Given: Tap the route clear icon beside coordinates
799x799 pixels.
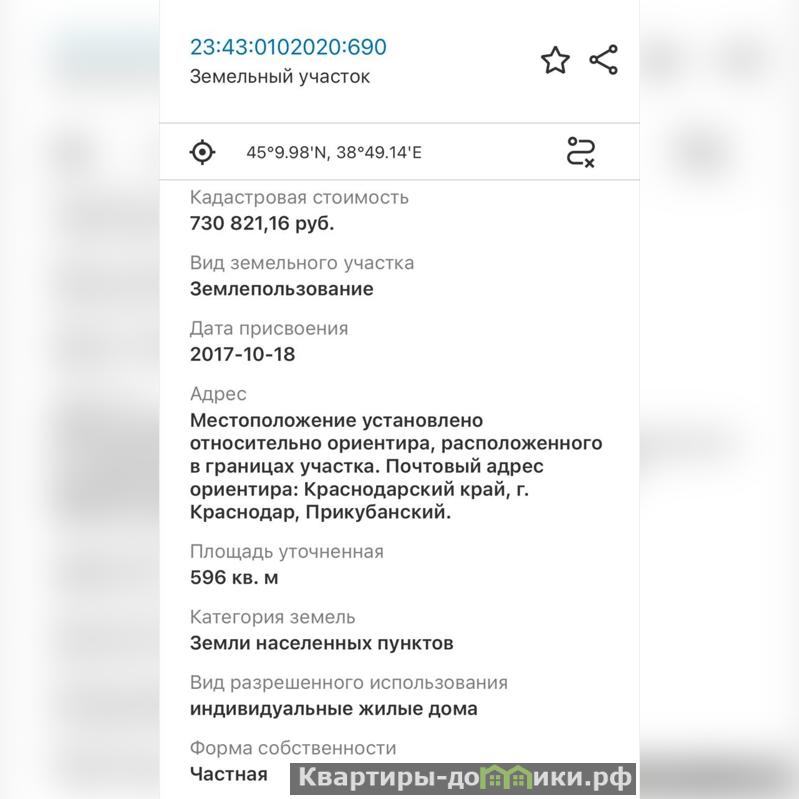Looking at the screenshot, I should [x=581, y=152].
